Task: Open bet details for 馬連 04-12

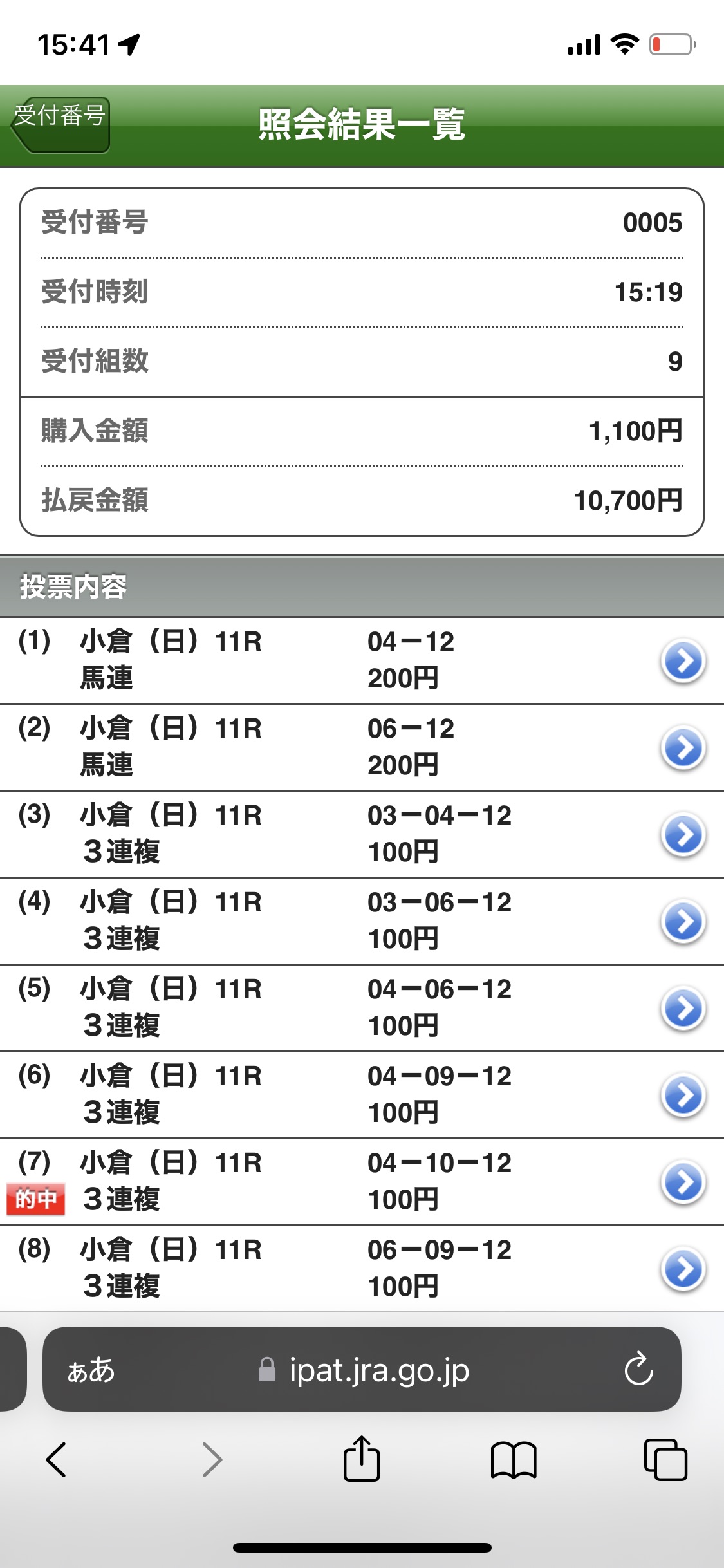Action: [683, 660]
